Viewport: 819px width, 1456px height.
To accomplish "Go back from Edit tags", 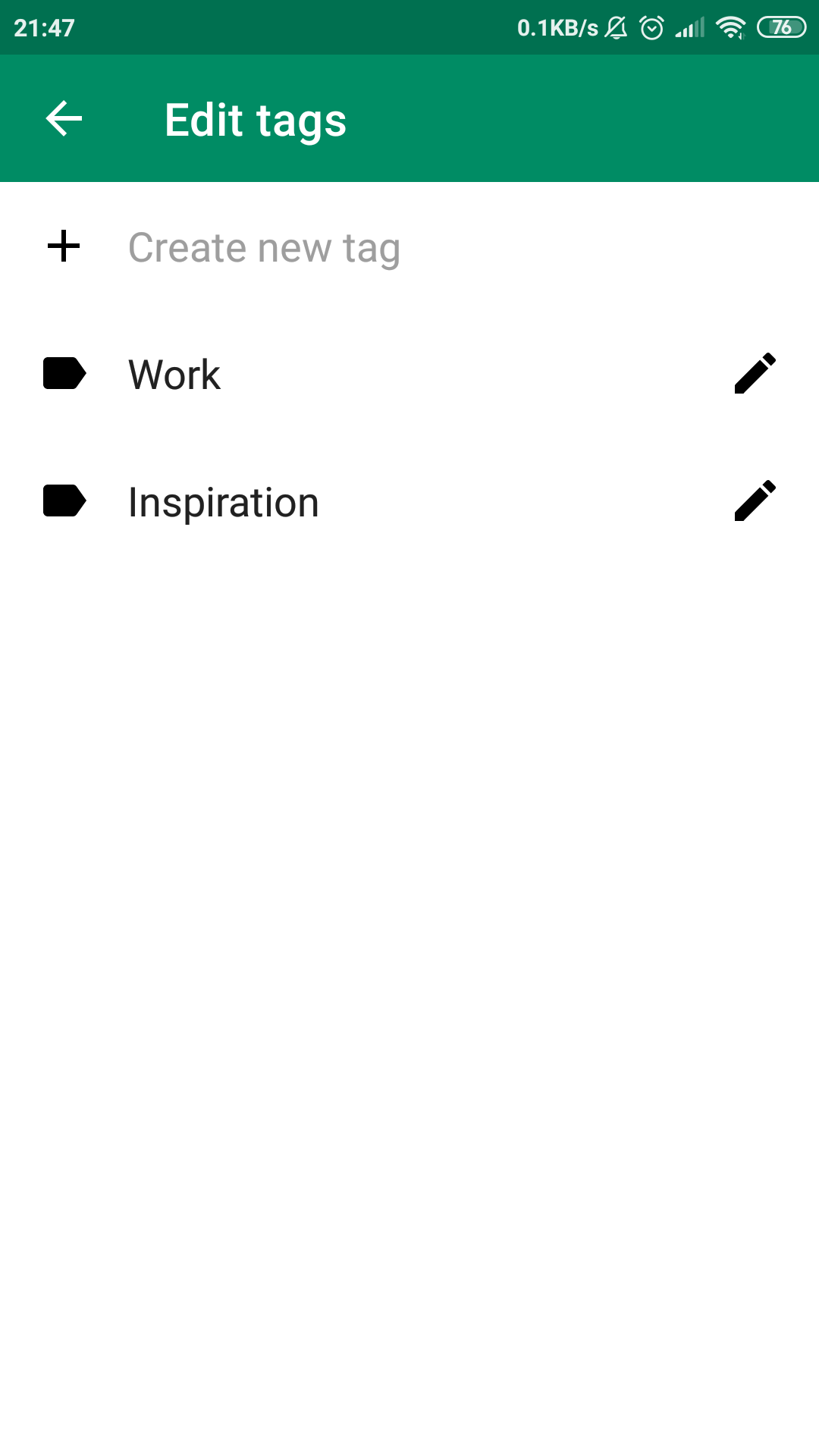I will pyautogui.click(x=64, y=119).
